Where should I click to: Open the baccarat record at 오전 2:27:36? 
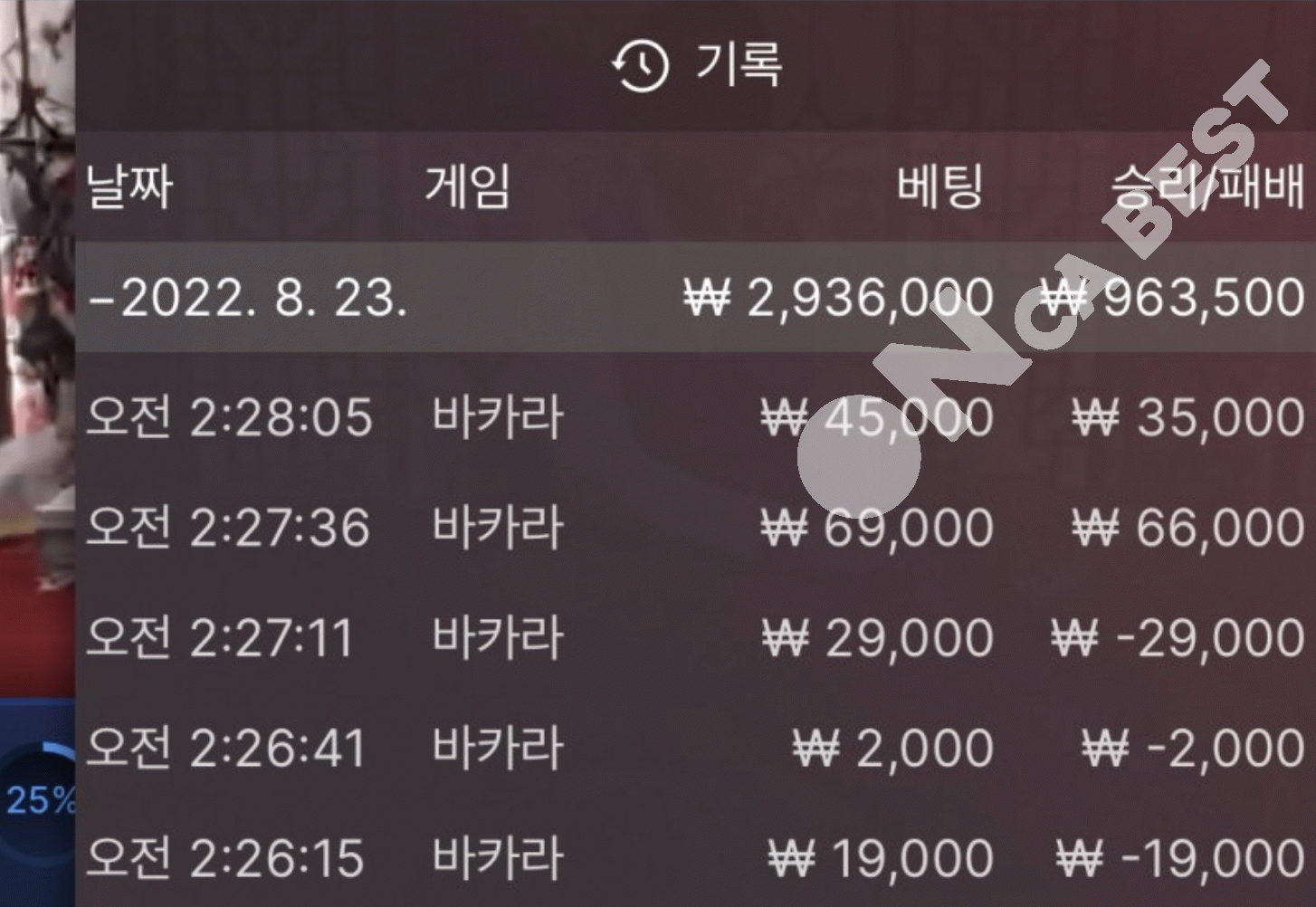tap(498, 528)
